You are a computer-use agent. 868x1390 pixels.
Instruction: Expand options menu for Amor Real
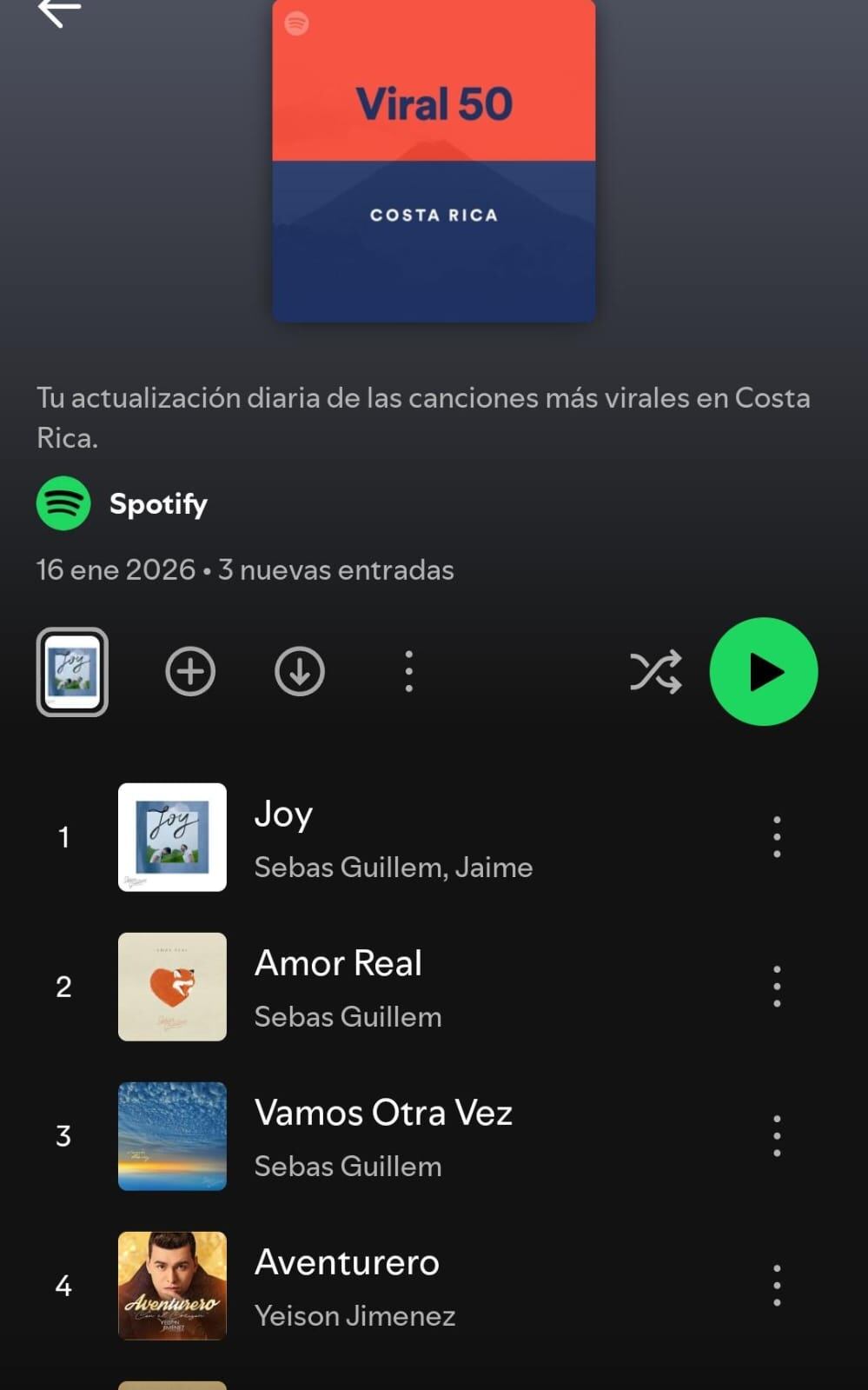777,987
